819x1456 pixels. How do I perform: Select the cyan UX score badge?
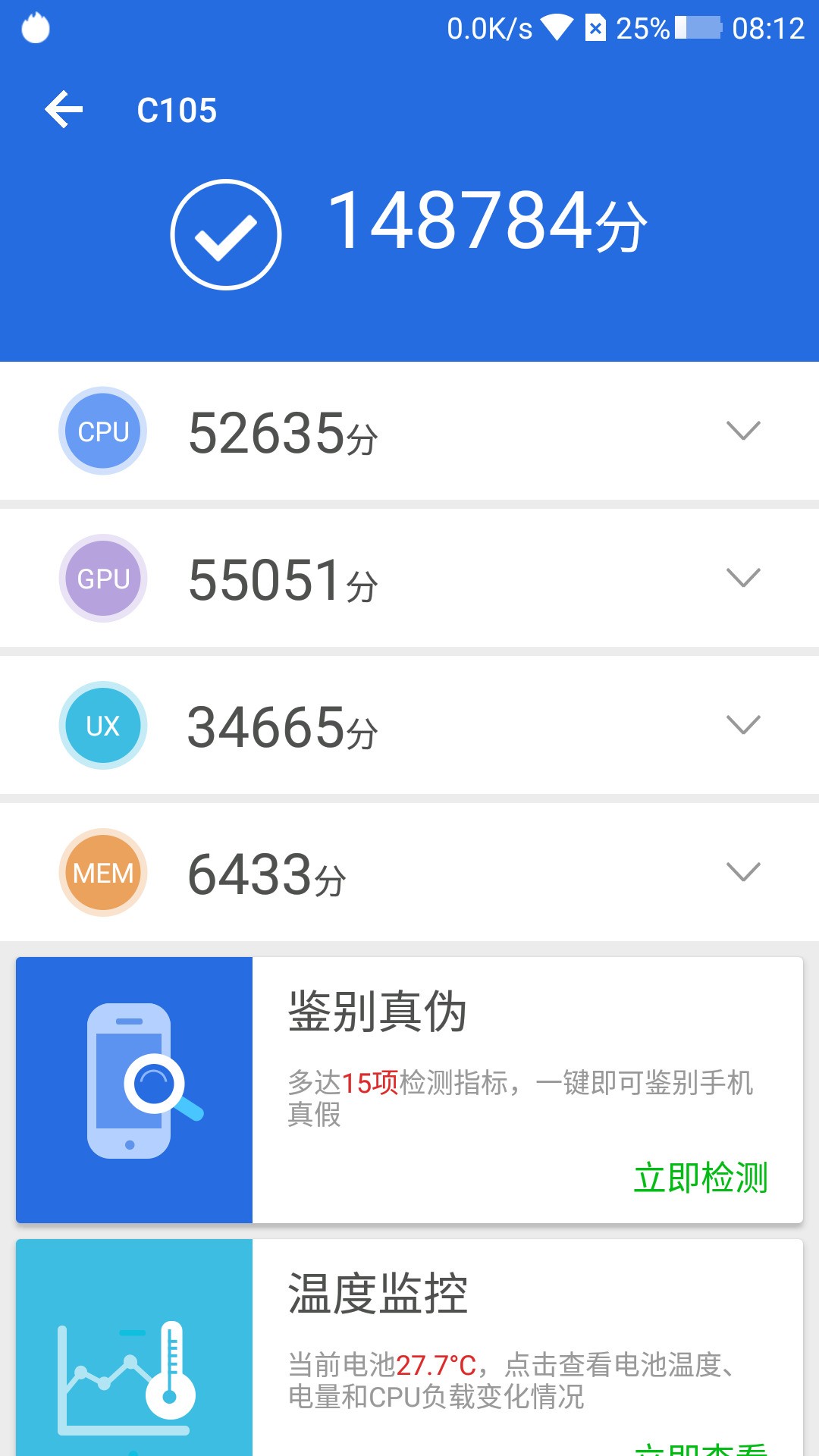[x=102, y=725]
